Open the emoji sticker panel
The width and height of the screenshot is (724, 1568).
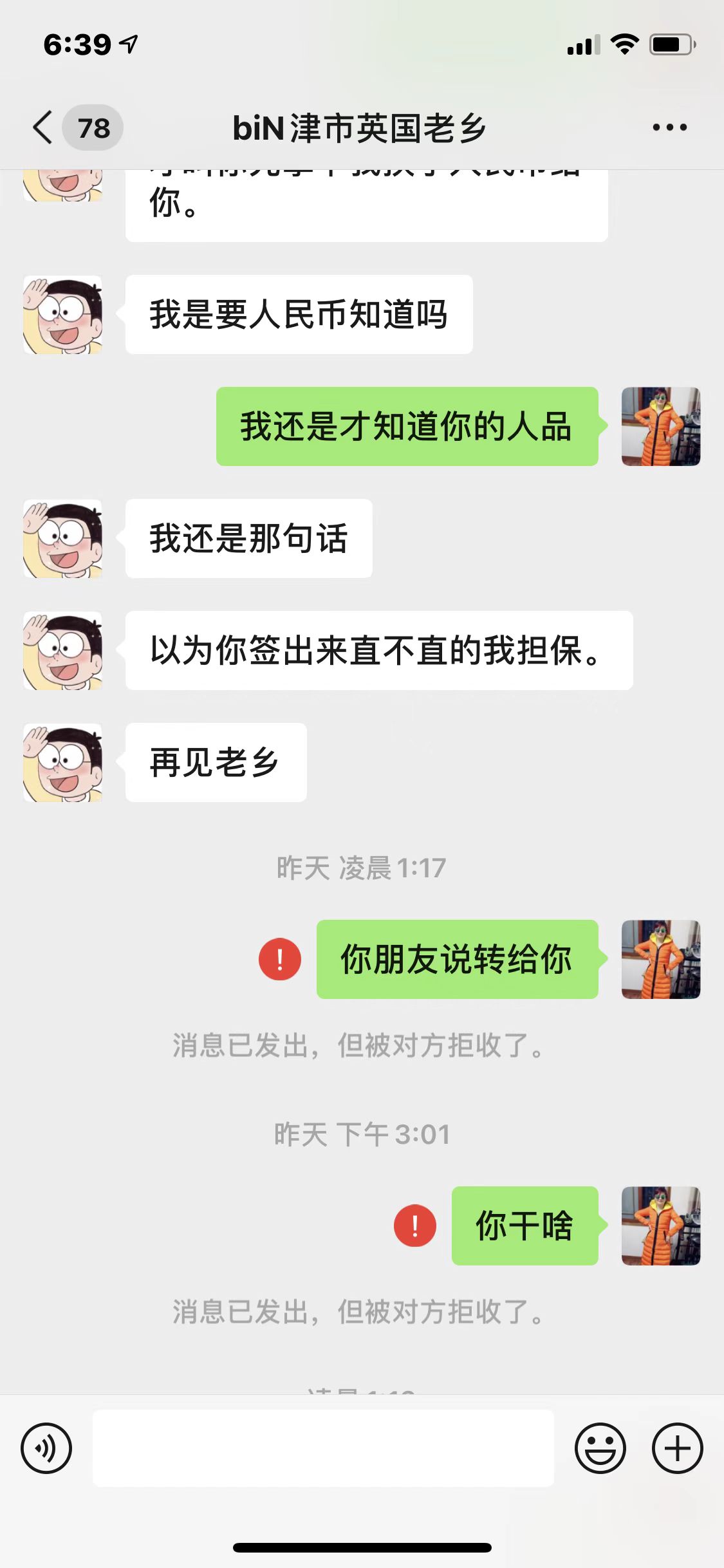click(600, 1448)
